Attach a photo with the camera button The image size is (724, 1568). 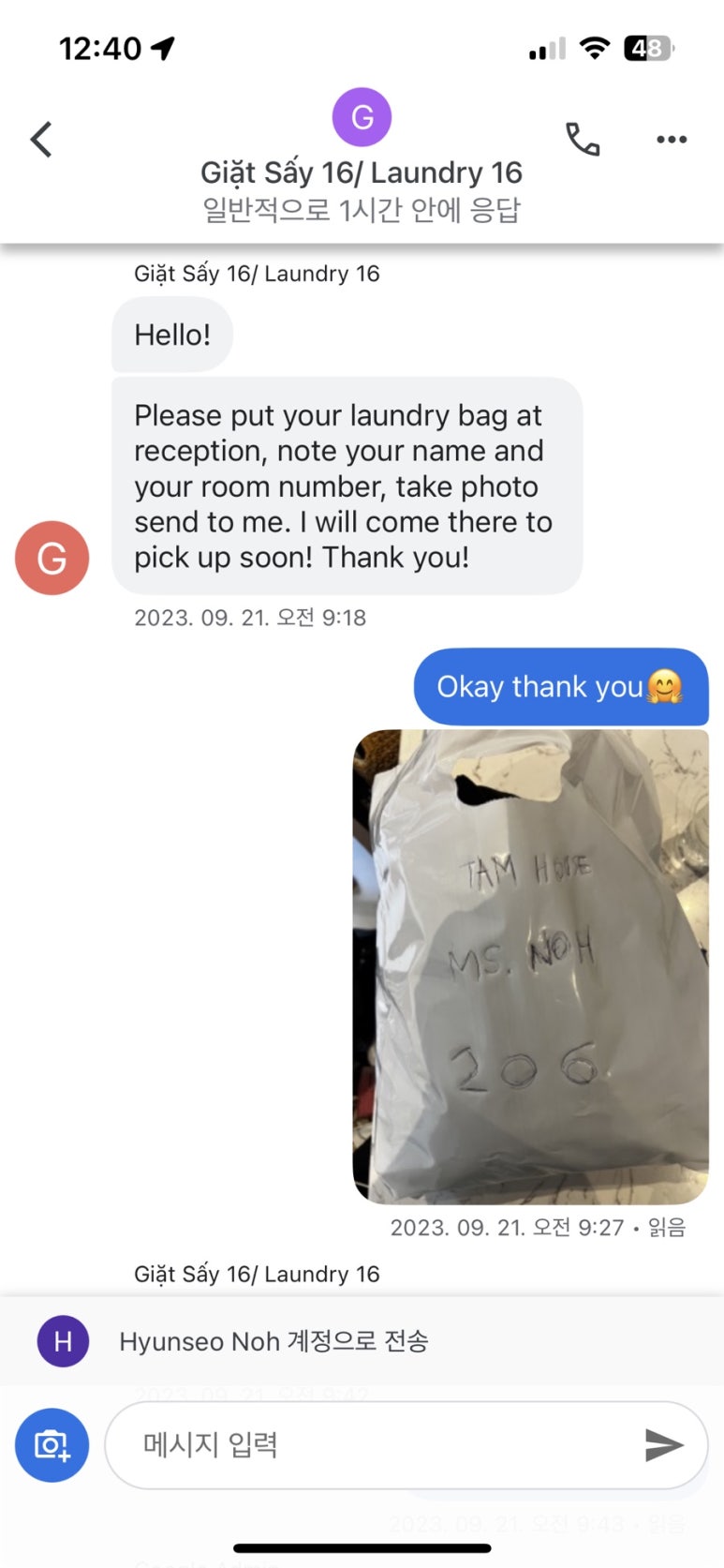[x=52, y=1445]
